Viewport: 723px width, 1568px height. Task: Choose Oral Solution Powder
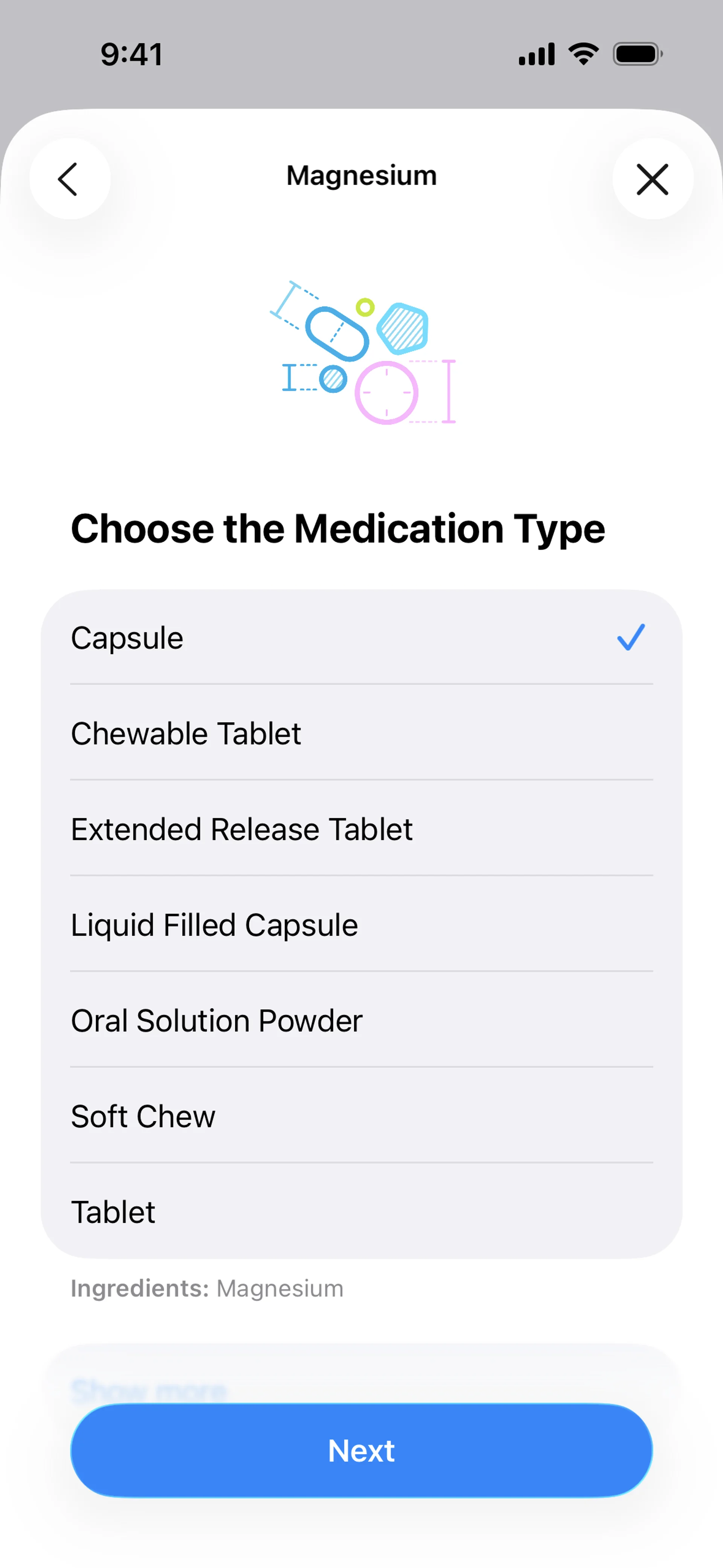pyautogui.click(x=361, y=1020)
